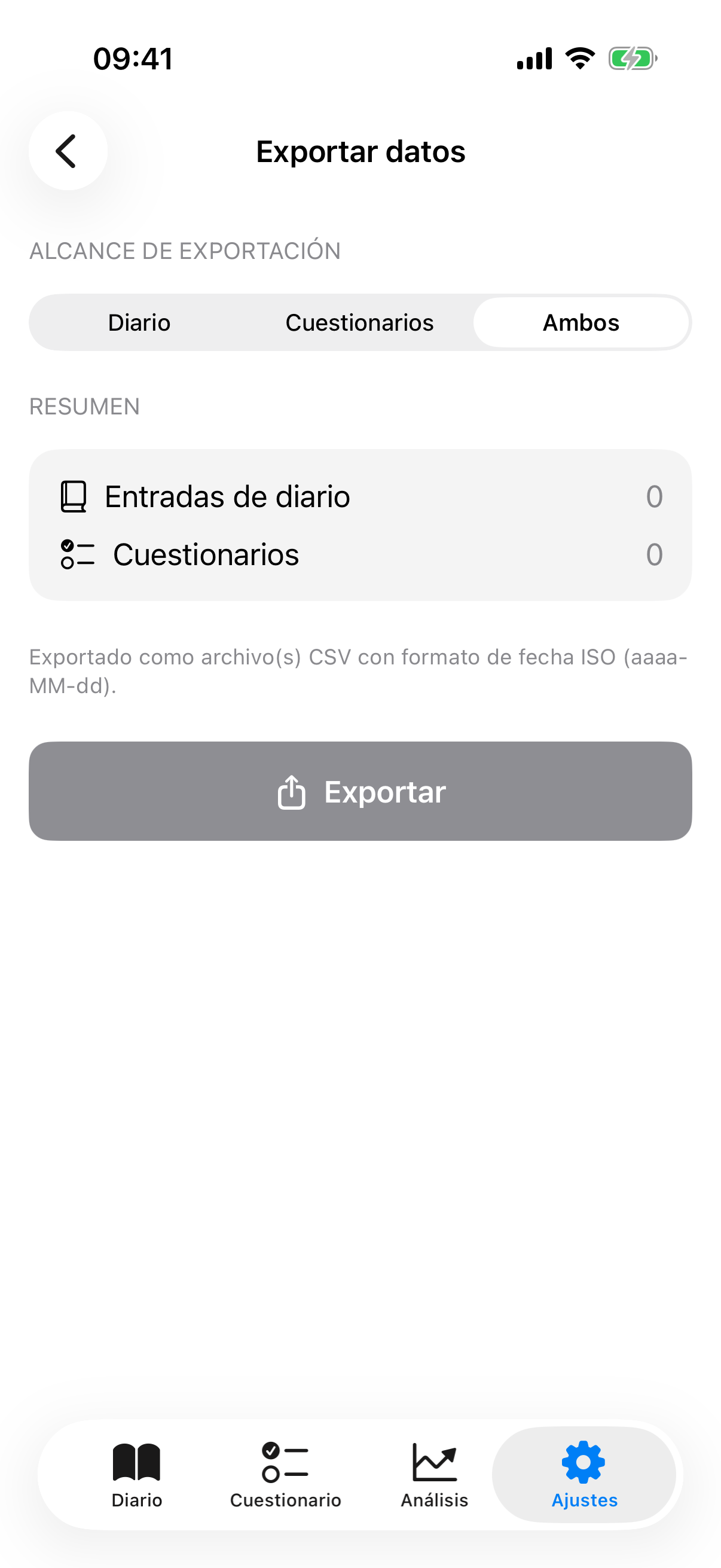Select the Diario export scope option
Viewport: 721px width, 1568px height.
pyautogui.click(x=139, y=322)
